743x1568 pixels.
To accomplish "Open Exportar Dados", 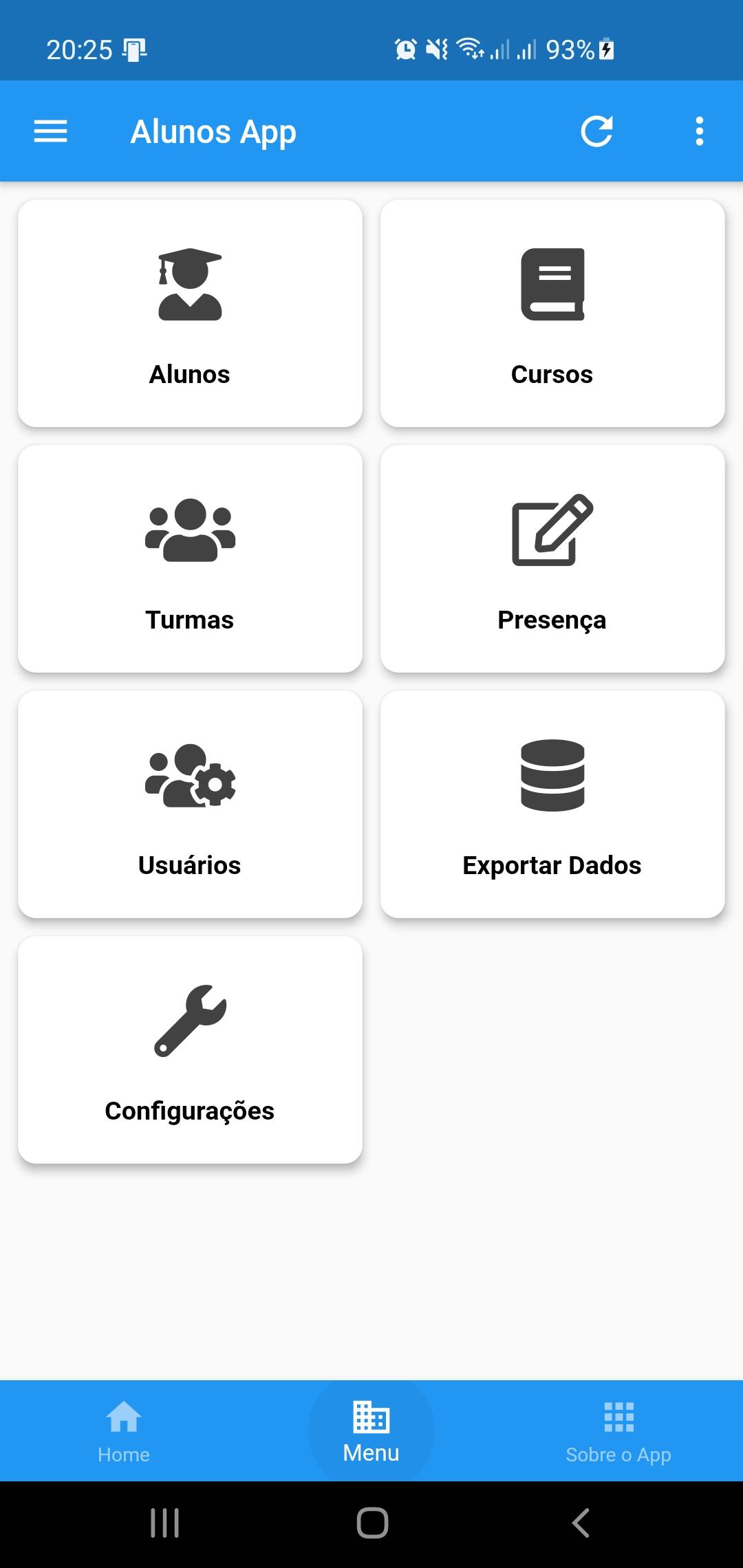I will click(x=552, y=805).
